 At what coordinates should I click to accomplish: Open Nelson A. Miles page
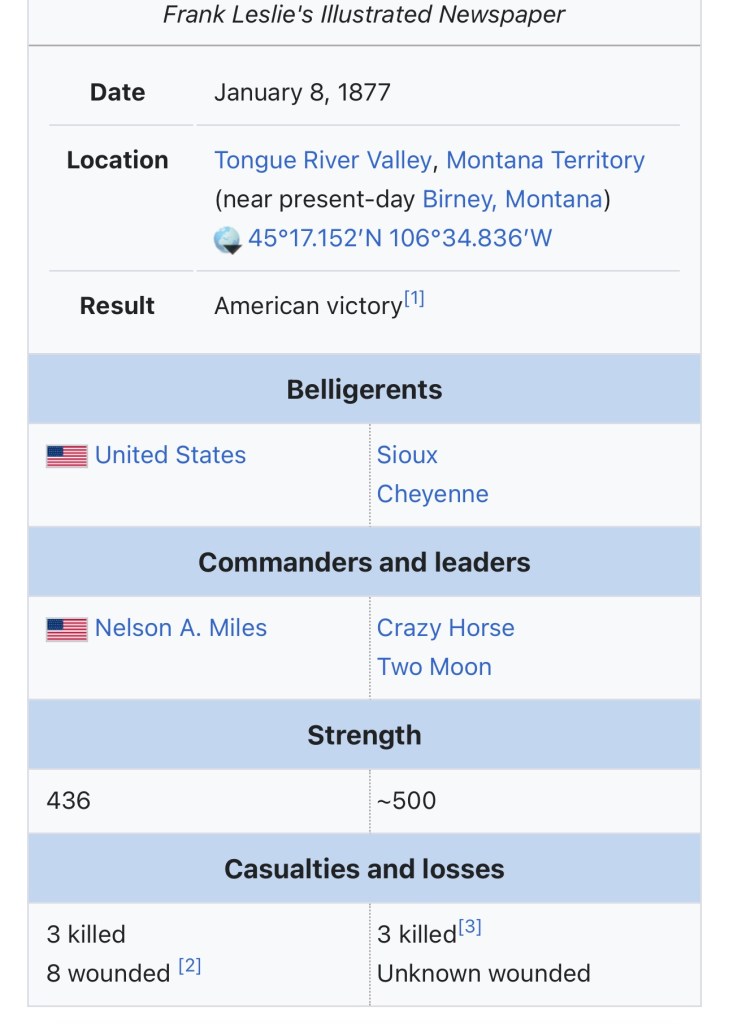[180, 628]
